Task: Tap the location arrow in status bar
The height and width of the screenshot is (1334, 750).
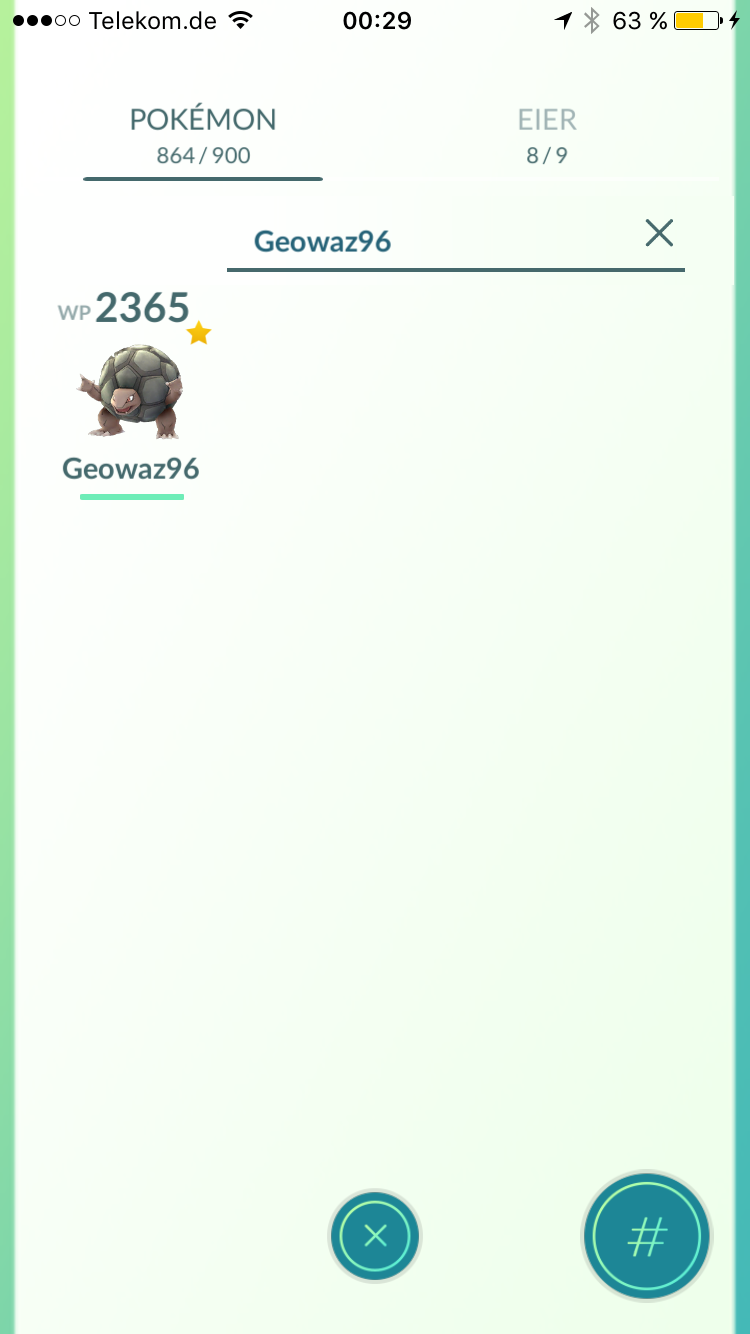Action: pos(565,19)
